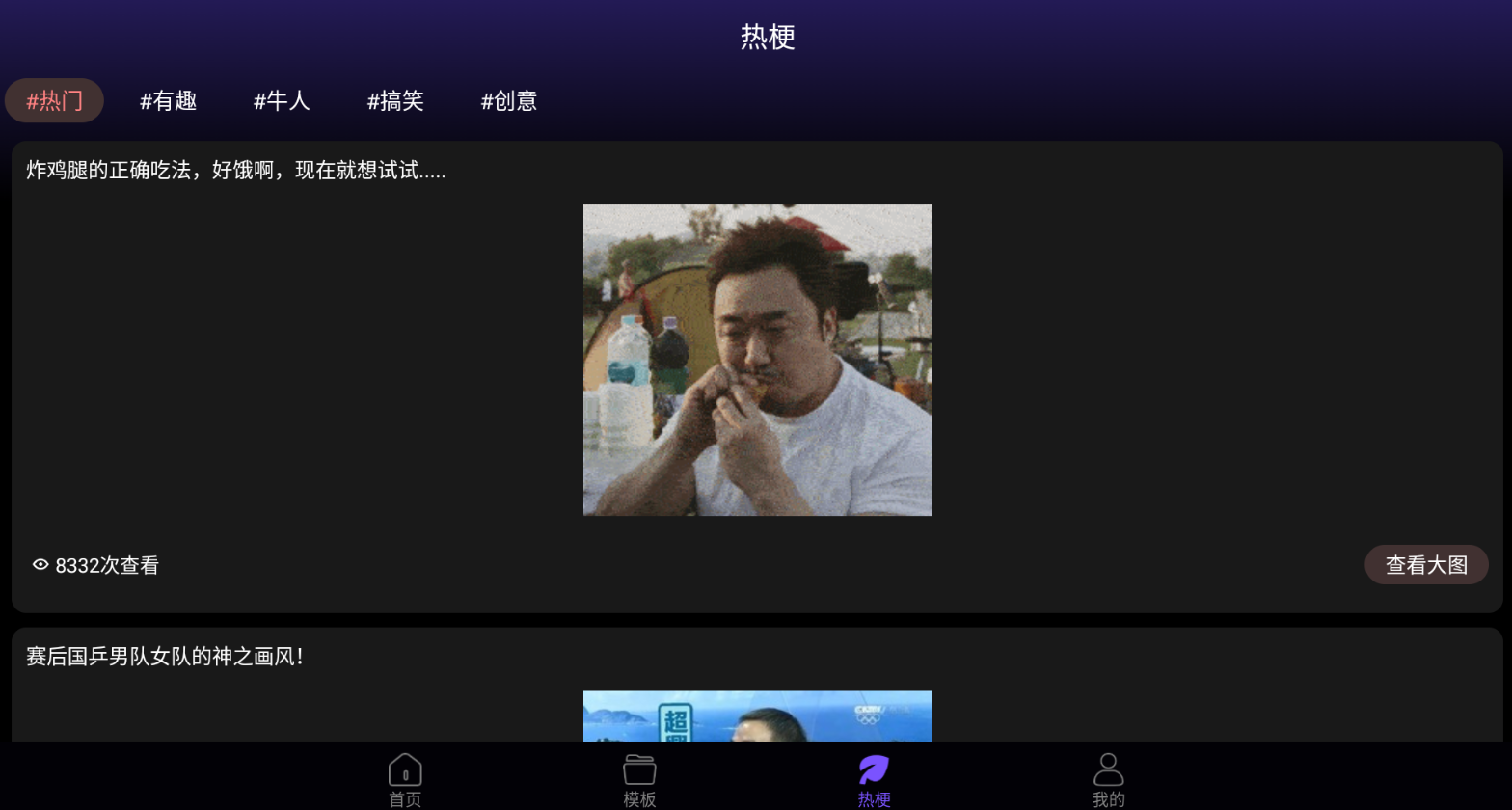This screenshot has height=810, width=1512.
Task: Switch to the 模板 tab
Action: 639,779
